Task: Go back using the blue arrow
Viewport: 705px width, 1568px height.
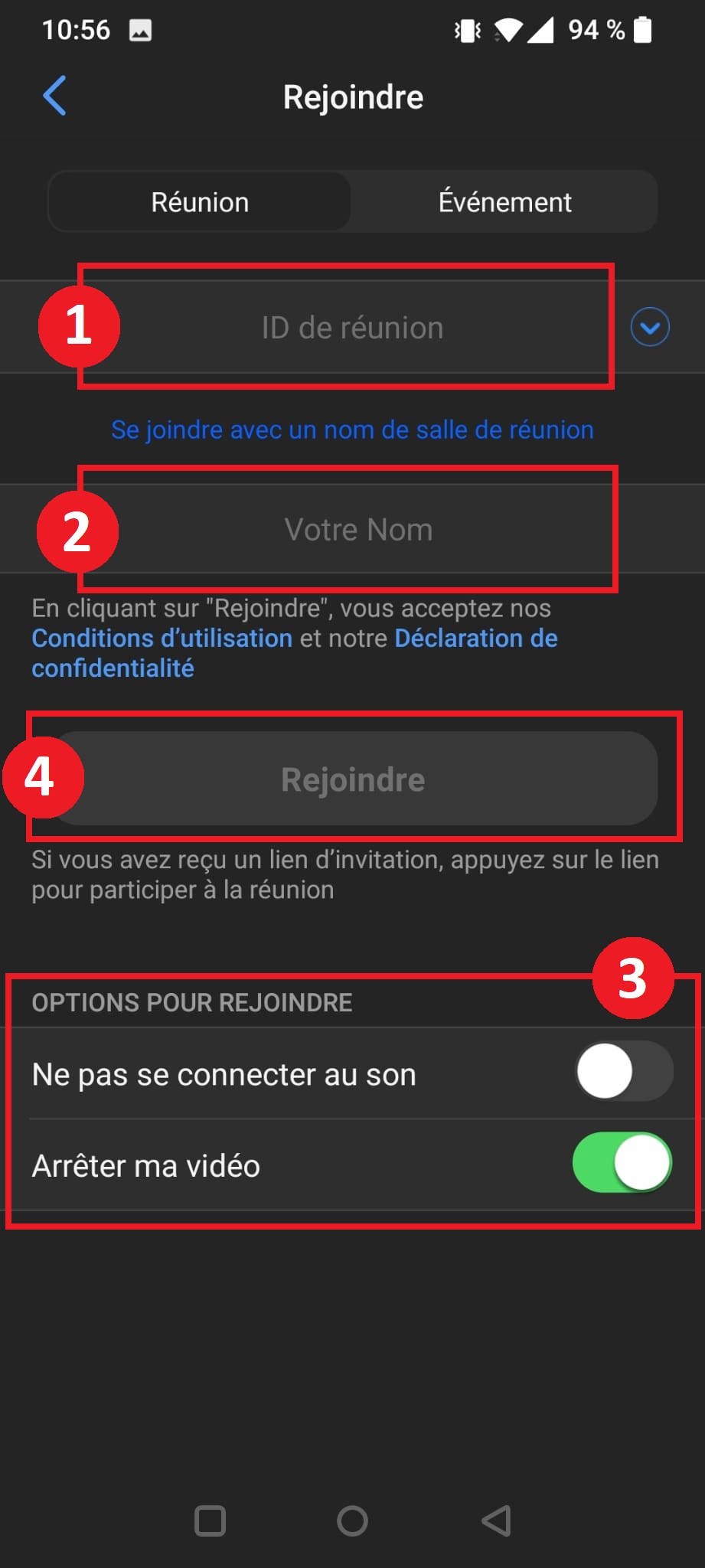Action: pos(54,96)
